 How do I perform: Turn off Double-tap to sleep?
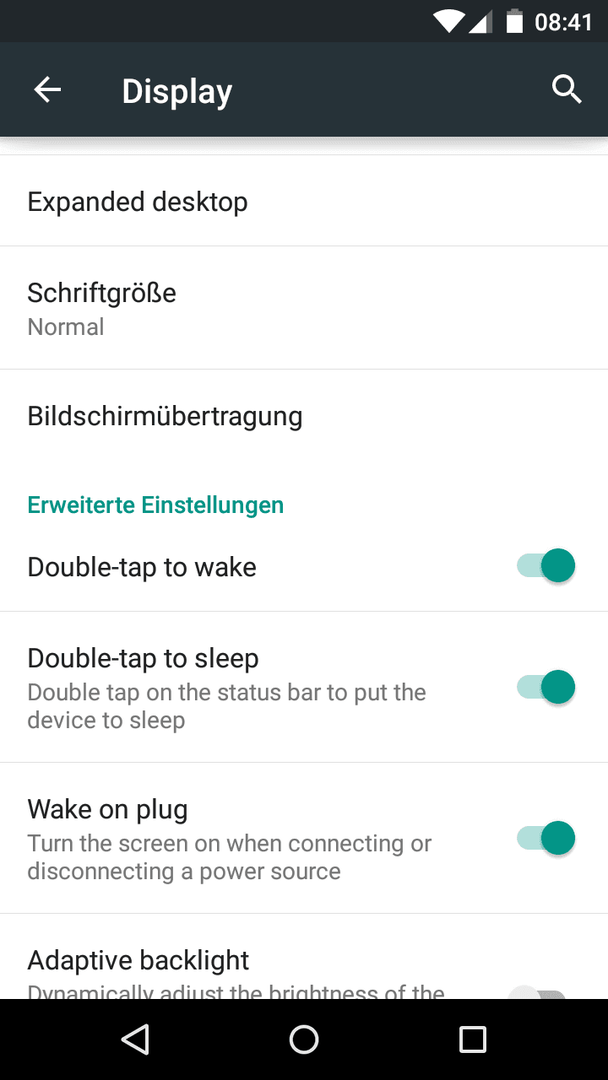[x=545, y=687]
